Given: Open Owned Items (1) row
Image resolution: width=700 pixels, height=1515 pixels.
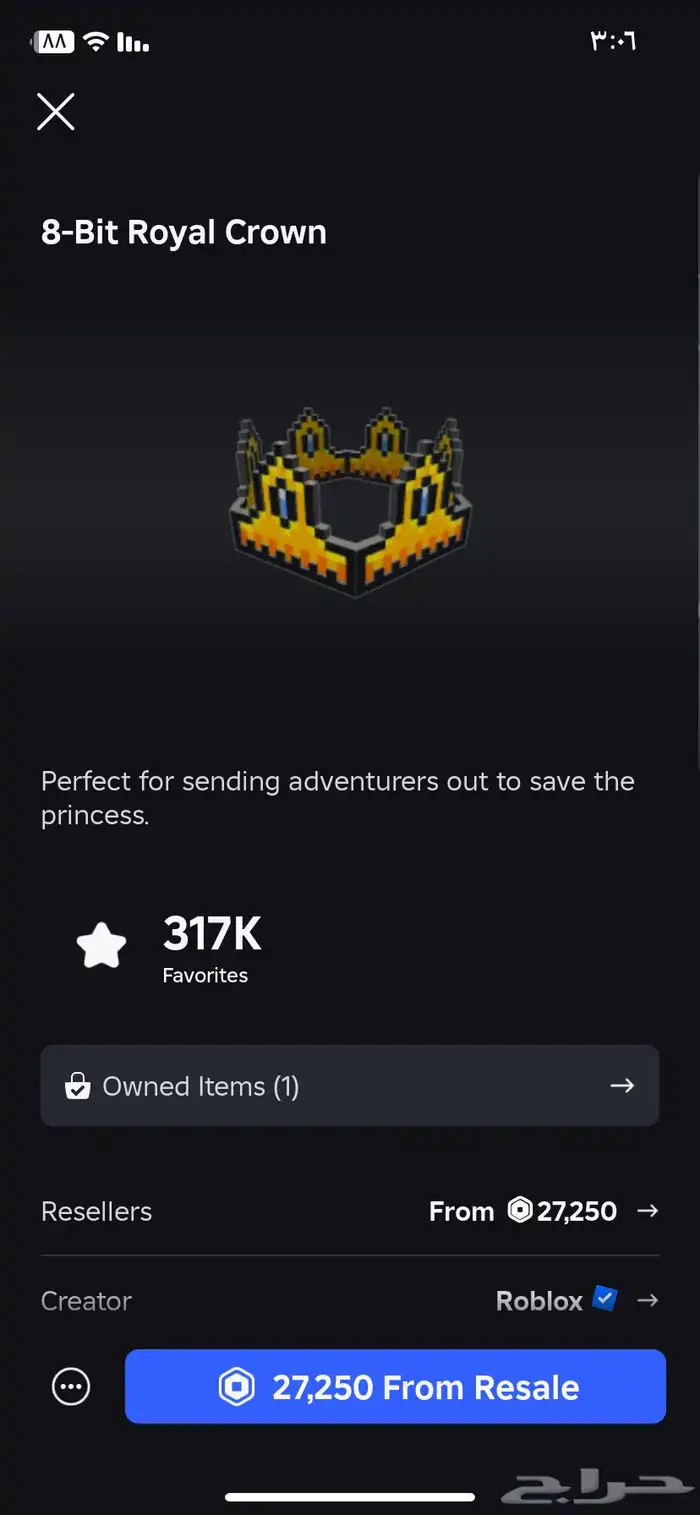Looking at the screenshot, I should (x=349, y=1086).
